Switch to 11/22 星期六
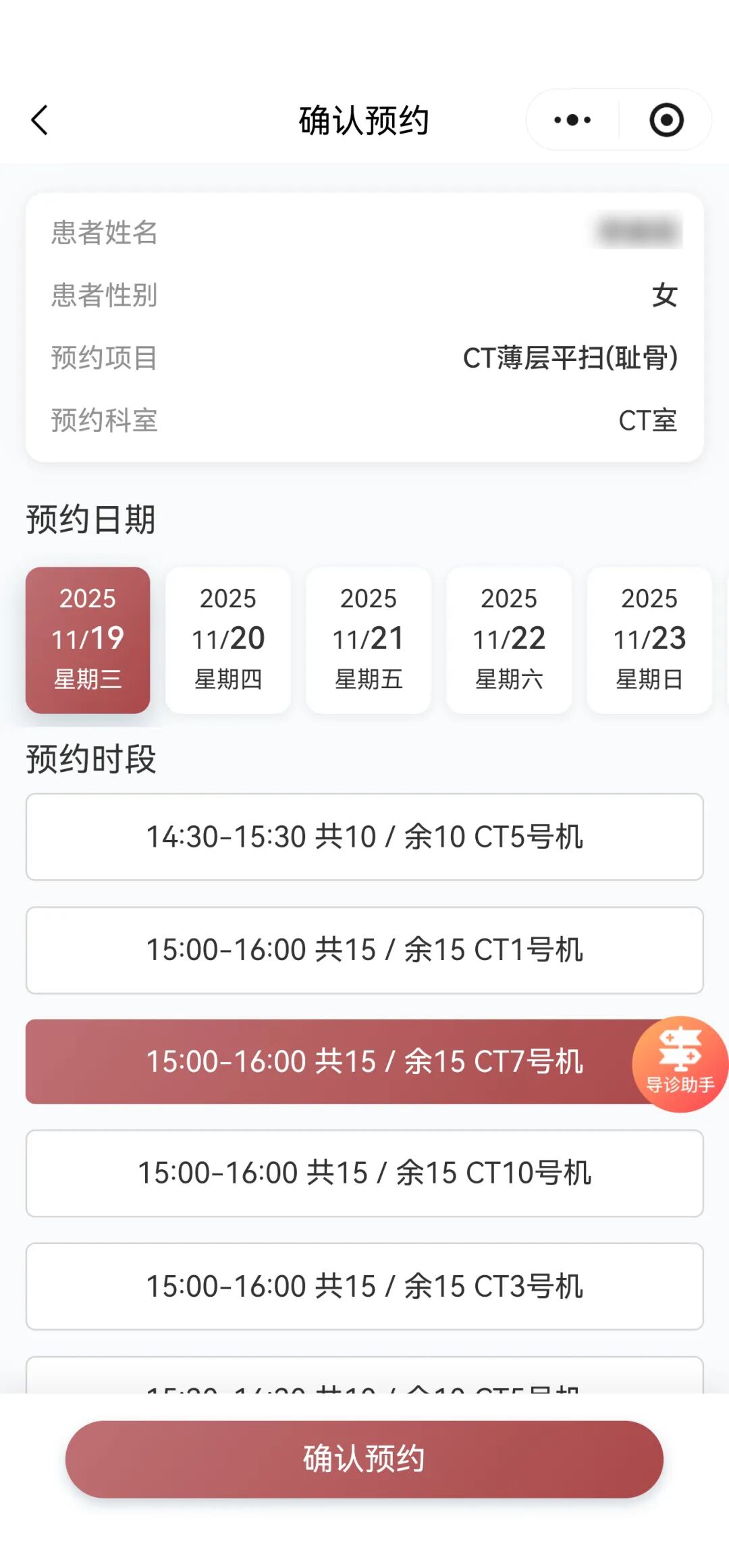Image resolution: width=729 pixels, height=1568 pixels. click(509, 640)
